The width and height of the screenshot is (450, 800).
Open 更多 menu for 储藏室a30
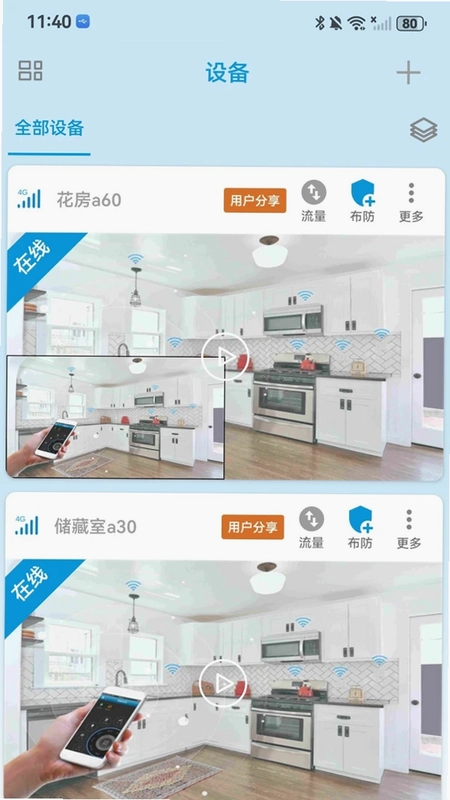click(x=409, y=529)
